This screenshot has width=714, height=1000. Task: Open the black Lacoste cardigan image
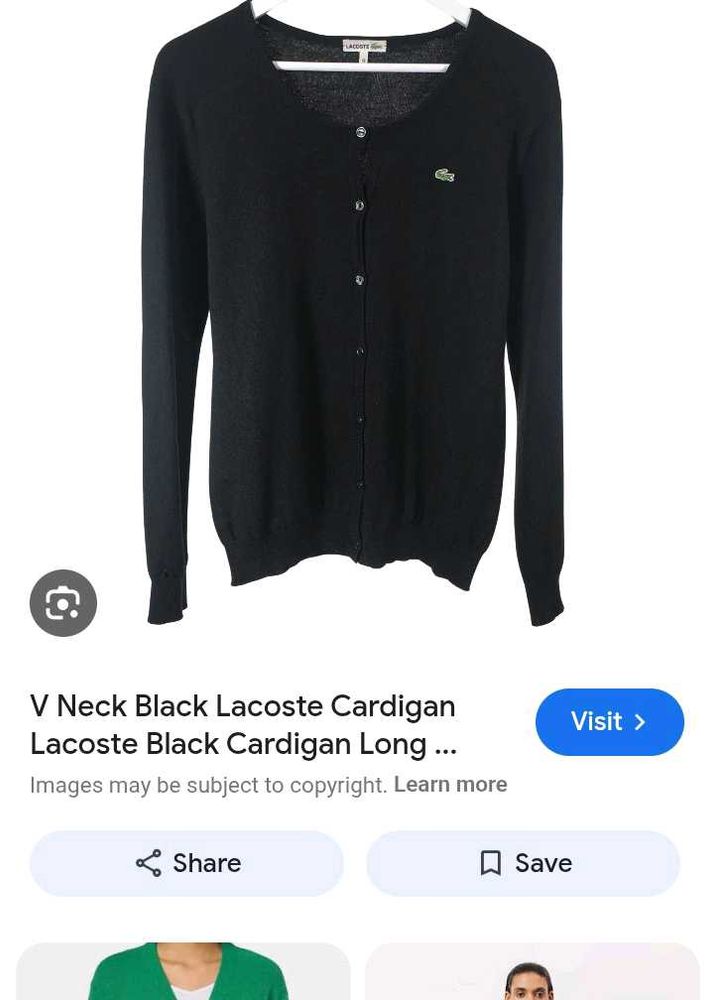(355, 310)
